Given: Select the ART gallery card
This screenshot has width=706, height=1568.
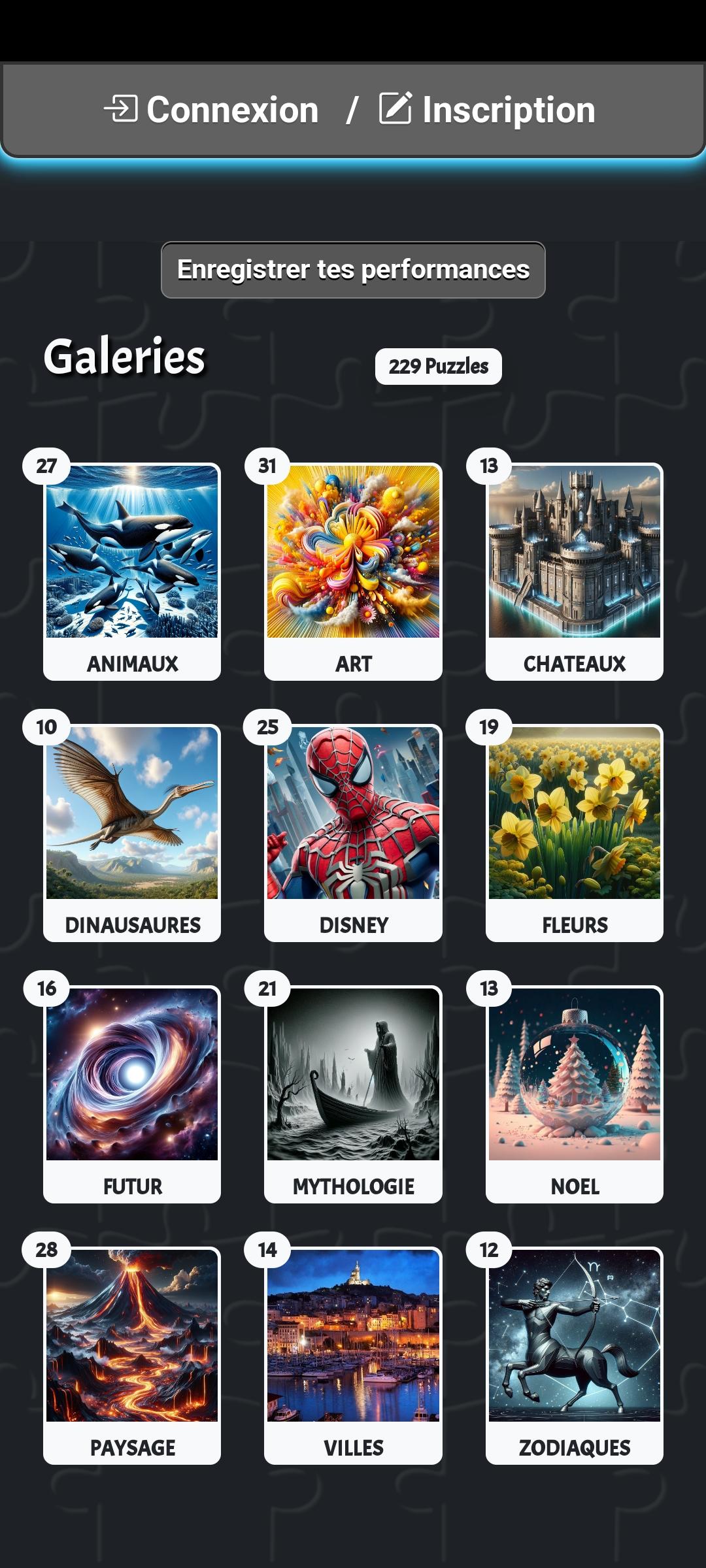Looking at the screenshot, I should pos(353,572).
